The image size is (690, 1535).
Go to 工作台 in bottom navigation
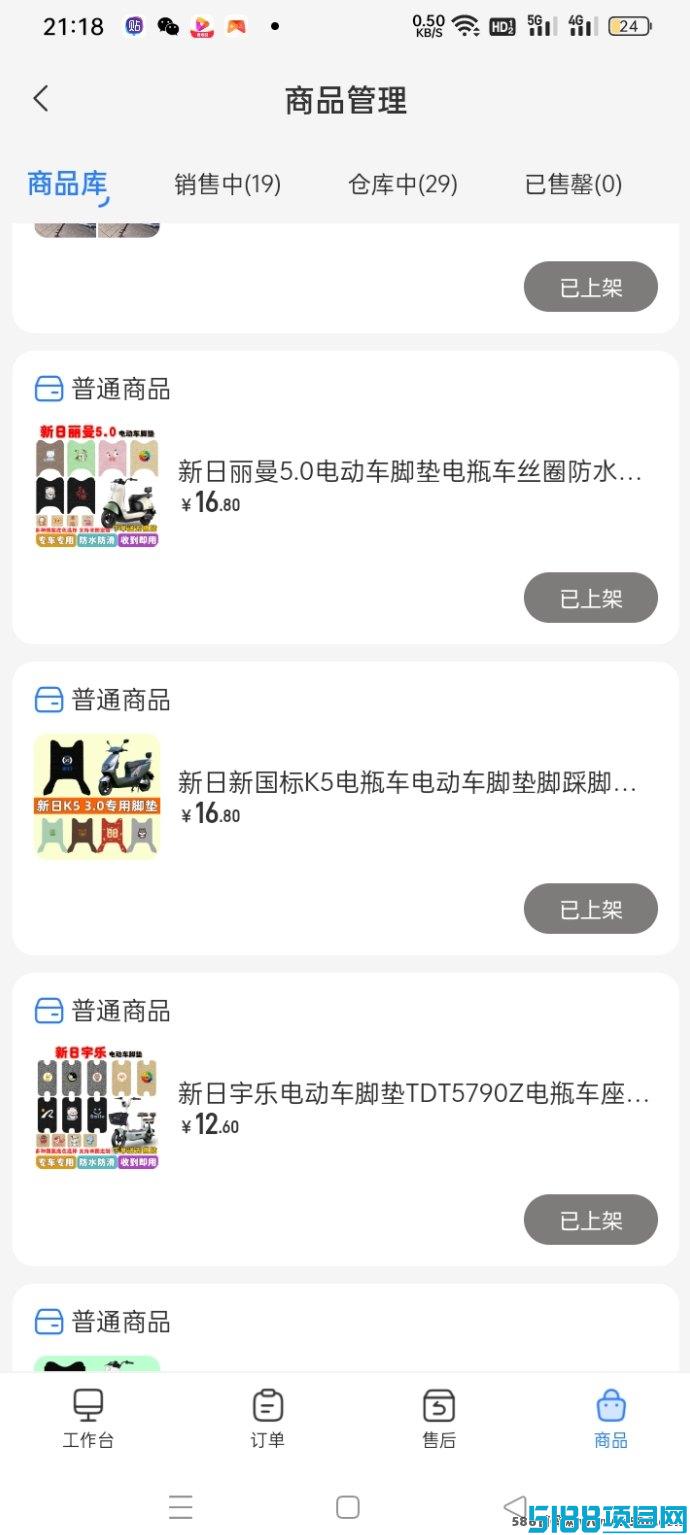click(x=88, y=1418)
